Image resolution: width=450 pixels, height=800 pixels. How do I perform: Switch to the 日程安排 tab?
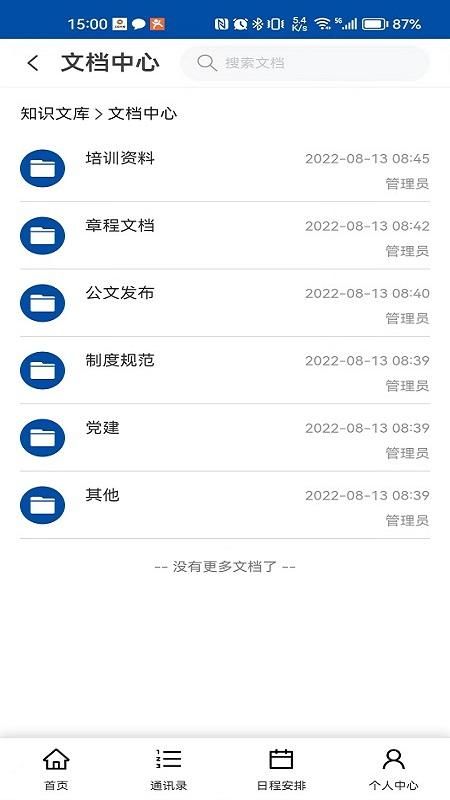281,769
